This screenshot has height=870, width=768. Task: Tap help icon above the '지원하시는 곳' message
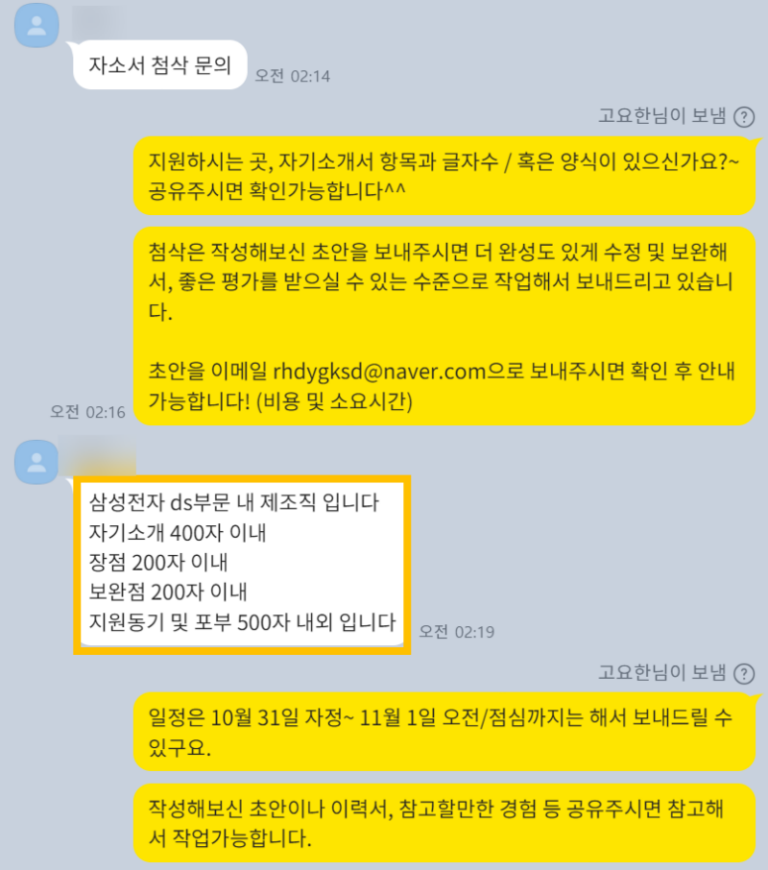pyautogui.click(x=744, y=117)
